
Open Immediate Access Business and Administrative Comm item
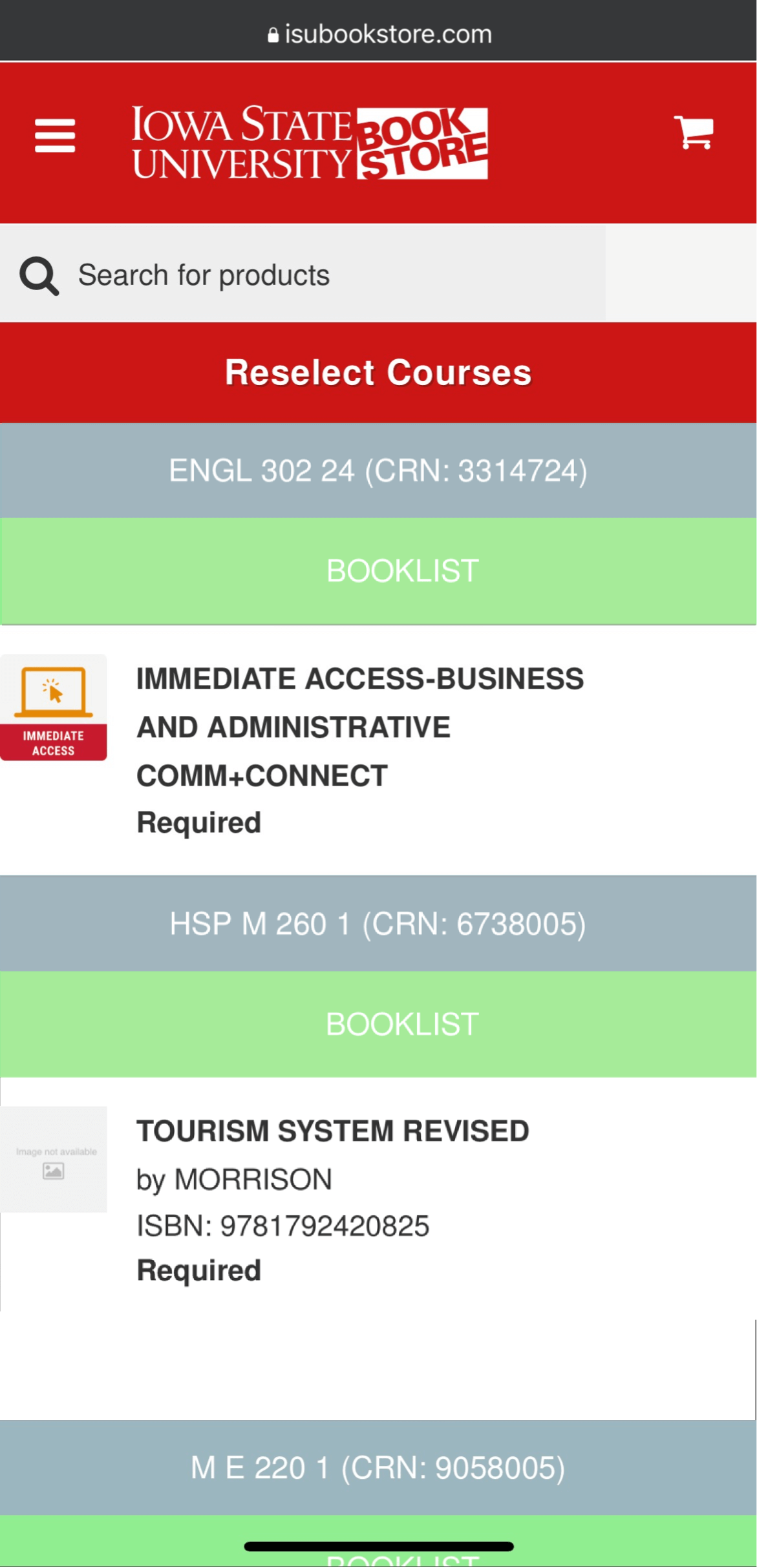coord(359,727)
